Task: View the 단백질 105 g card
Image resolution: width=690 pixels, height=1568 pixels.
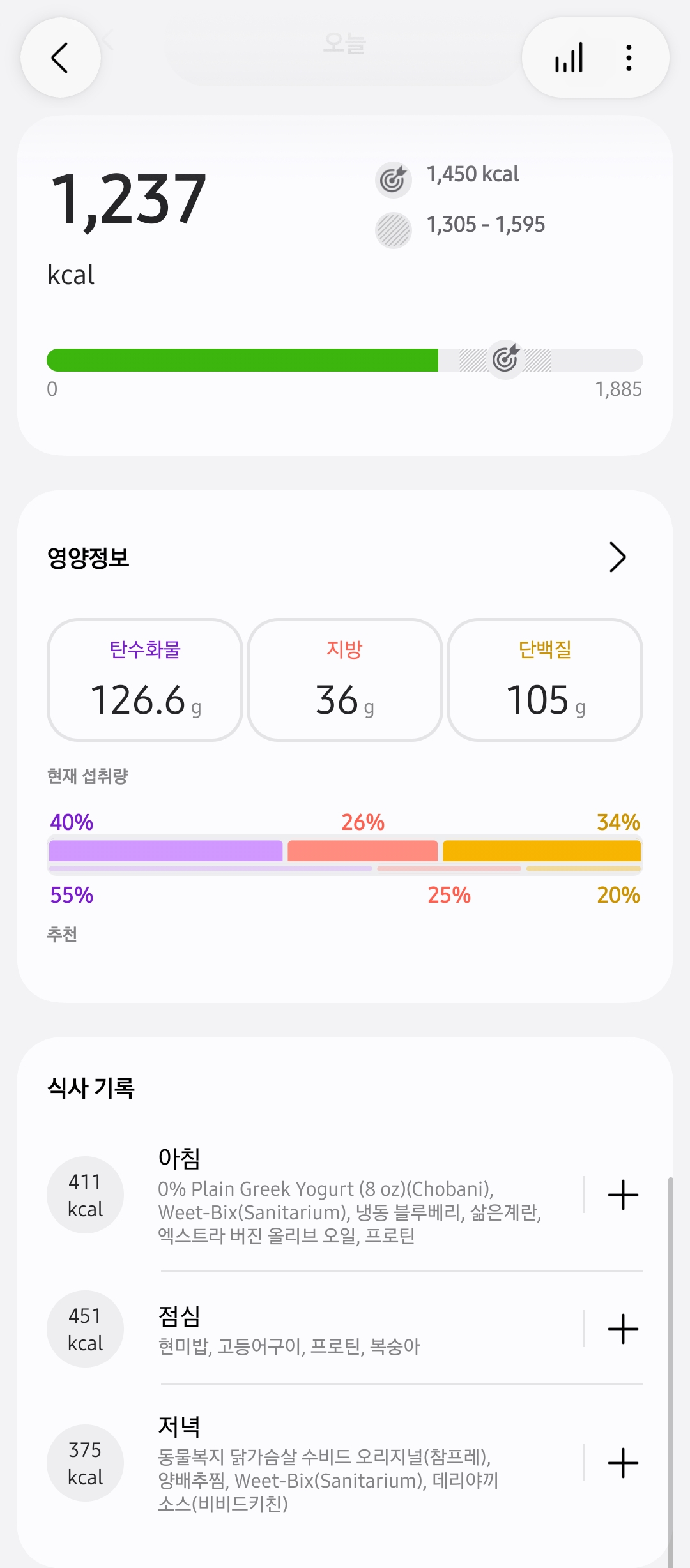Action: coord(545,679)
